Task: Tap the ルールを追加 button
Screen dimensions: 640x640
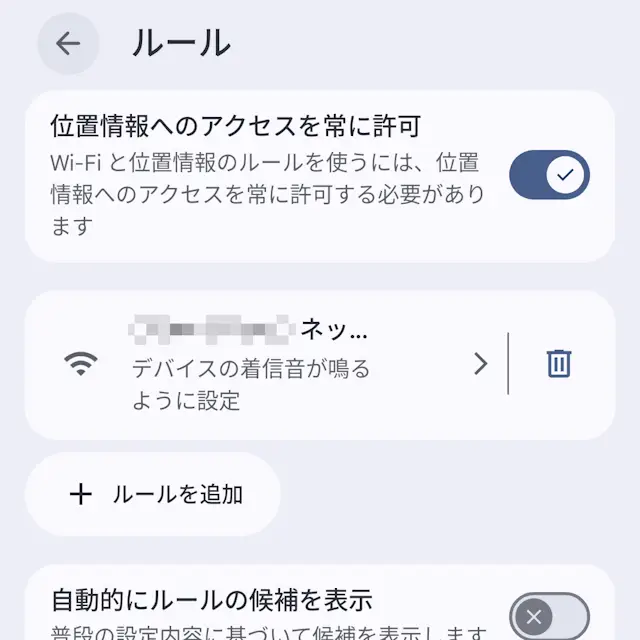Action: pos(153,494)
